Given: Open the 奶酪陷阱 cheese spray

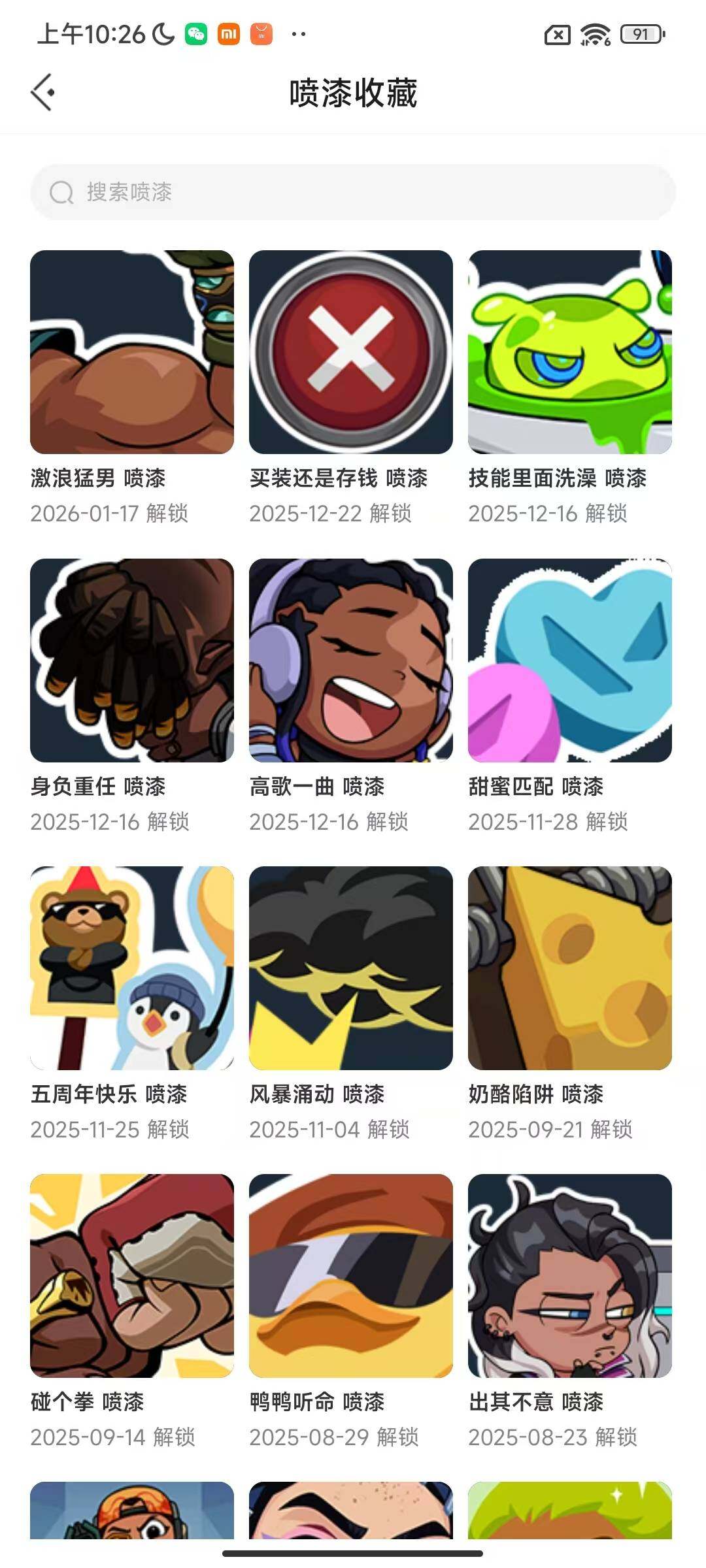Looking at the screenshot, I should point(570,968).
